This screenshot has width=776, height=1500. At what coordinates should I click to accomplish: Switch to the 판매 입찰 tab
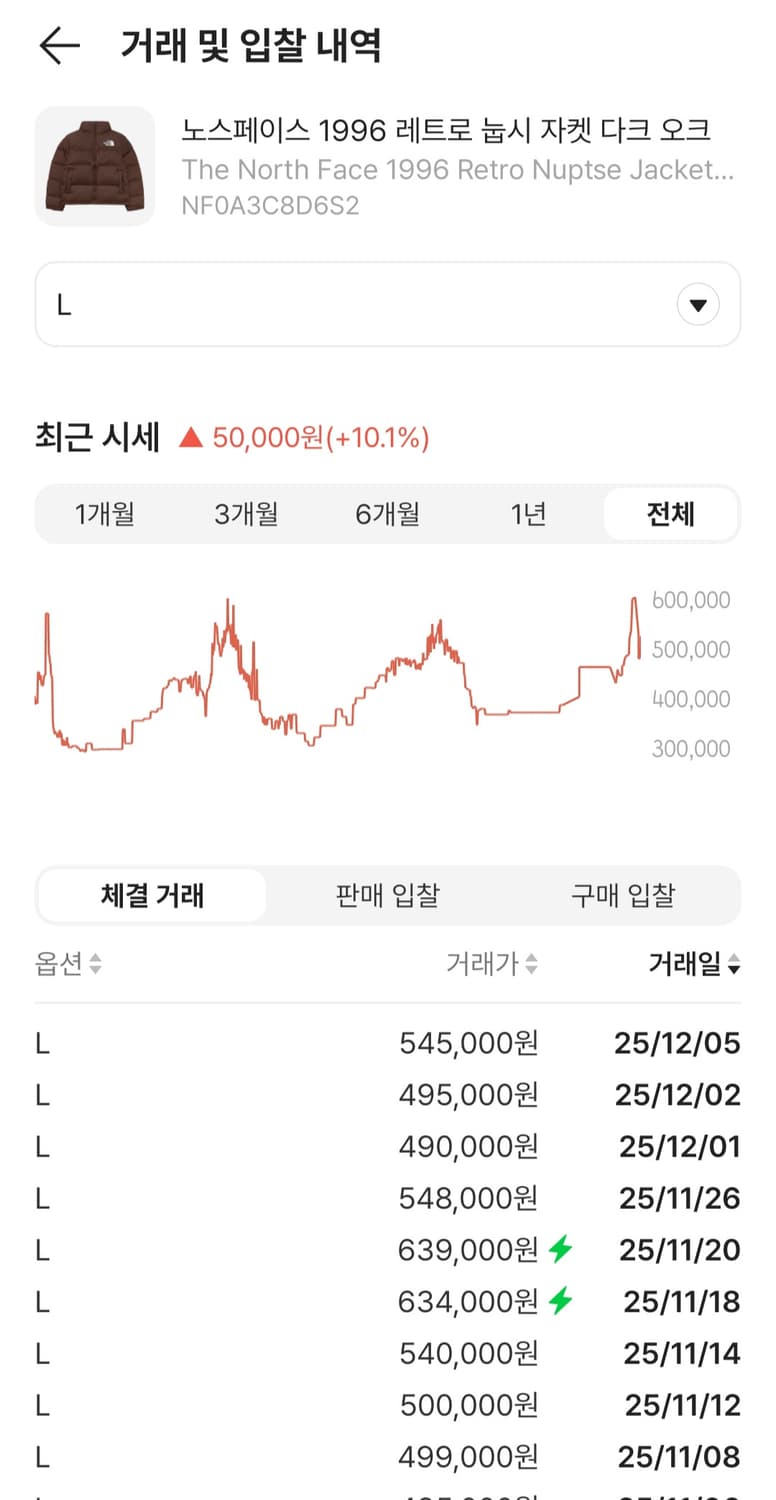(386, 895)
